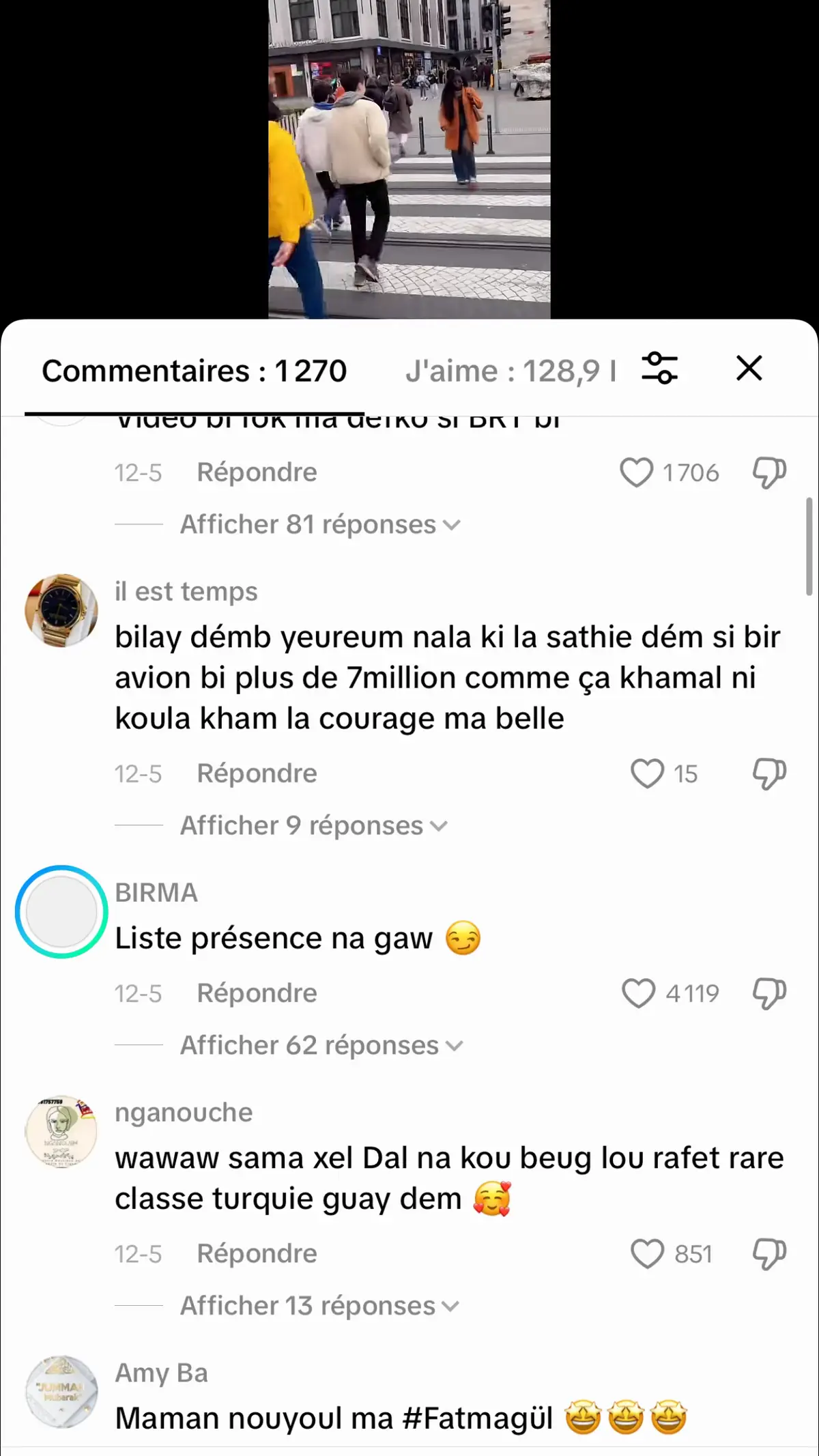
Task: Open the comment filter settings icon
Action: pyautogui.click(x=659, y=369)
